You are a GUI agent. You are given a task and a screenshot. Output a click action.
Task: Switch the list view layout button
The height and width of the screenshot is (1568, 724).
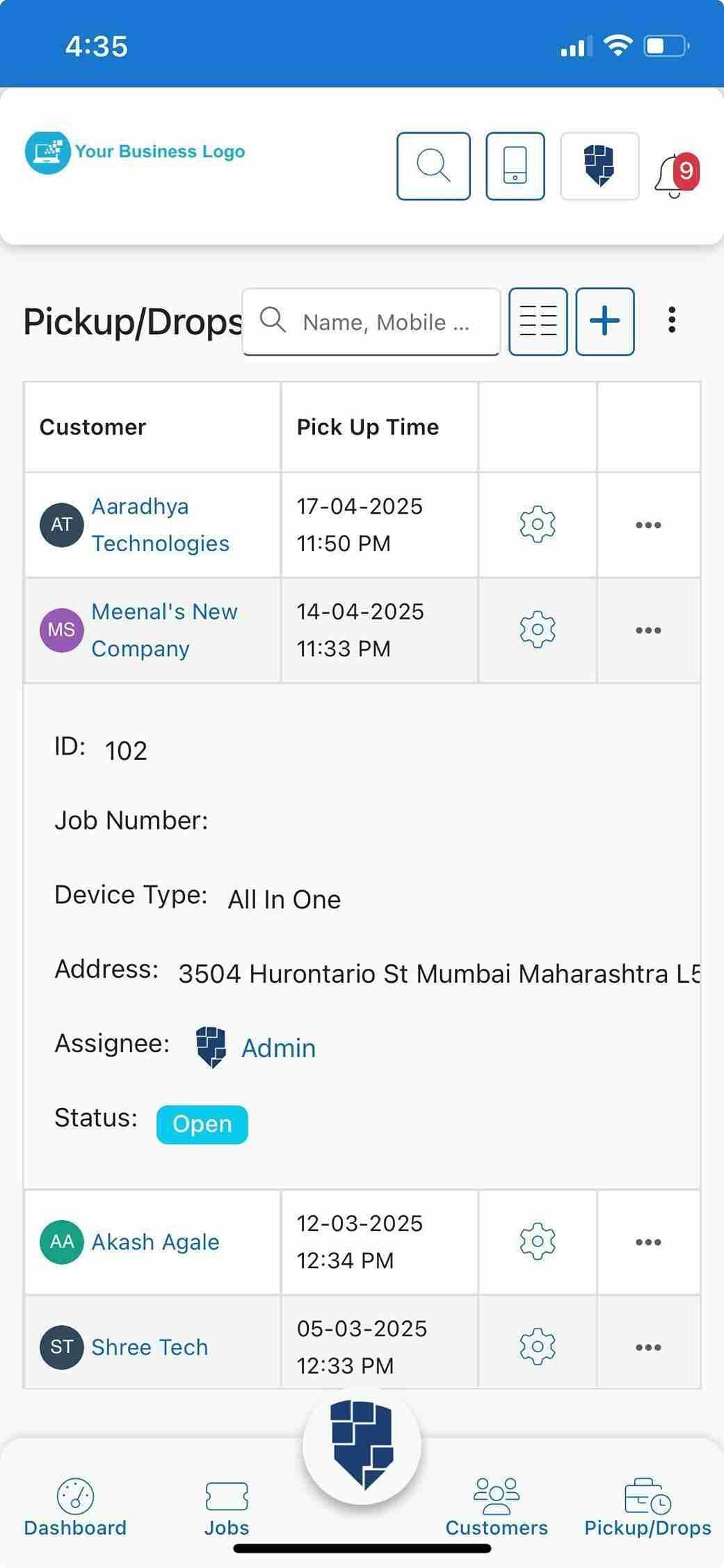[x=538, y=322]
